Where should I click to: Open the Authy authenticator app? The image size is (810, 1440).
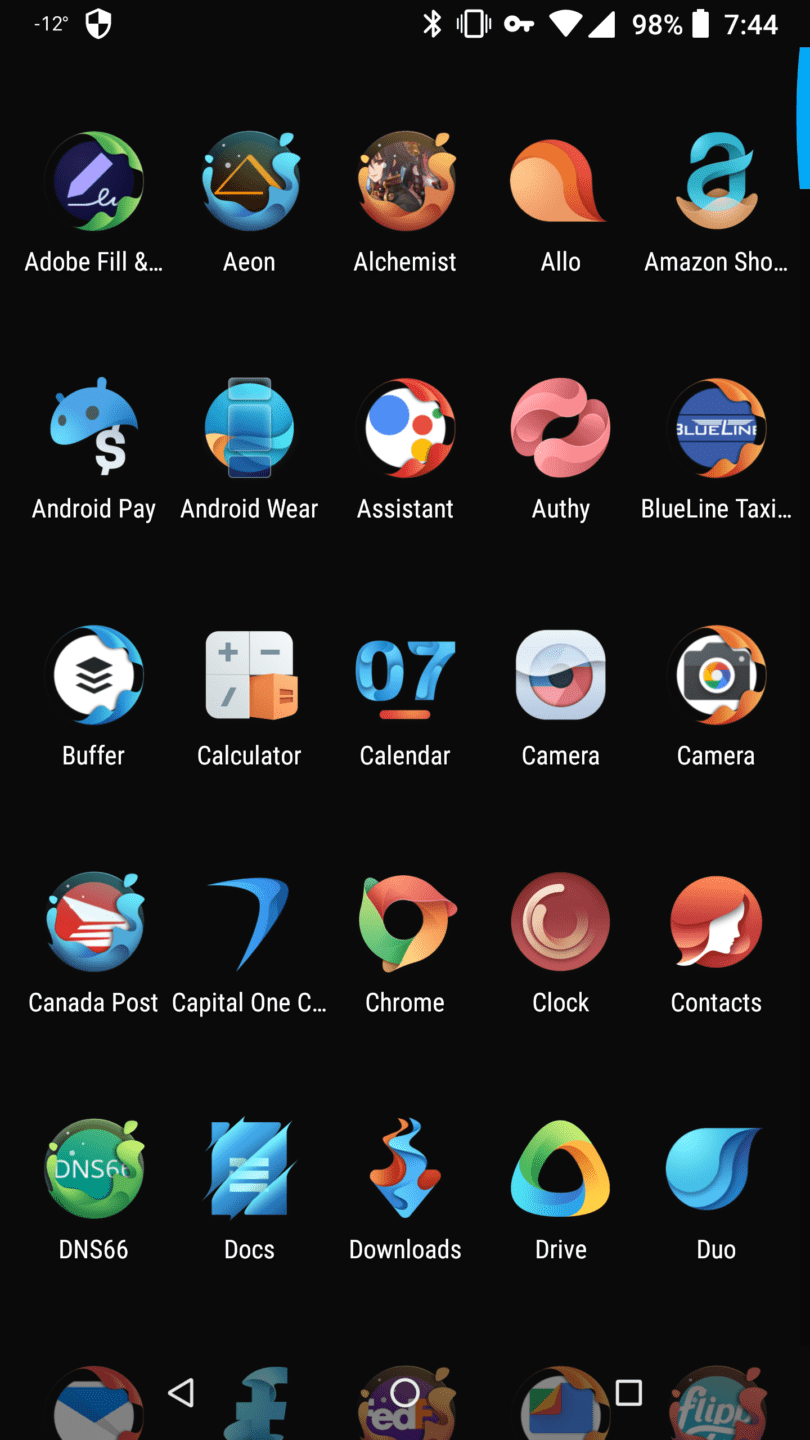(560, 428)
